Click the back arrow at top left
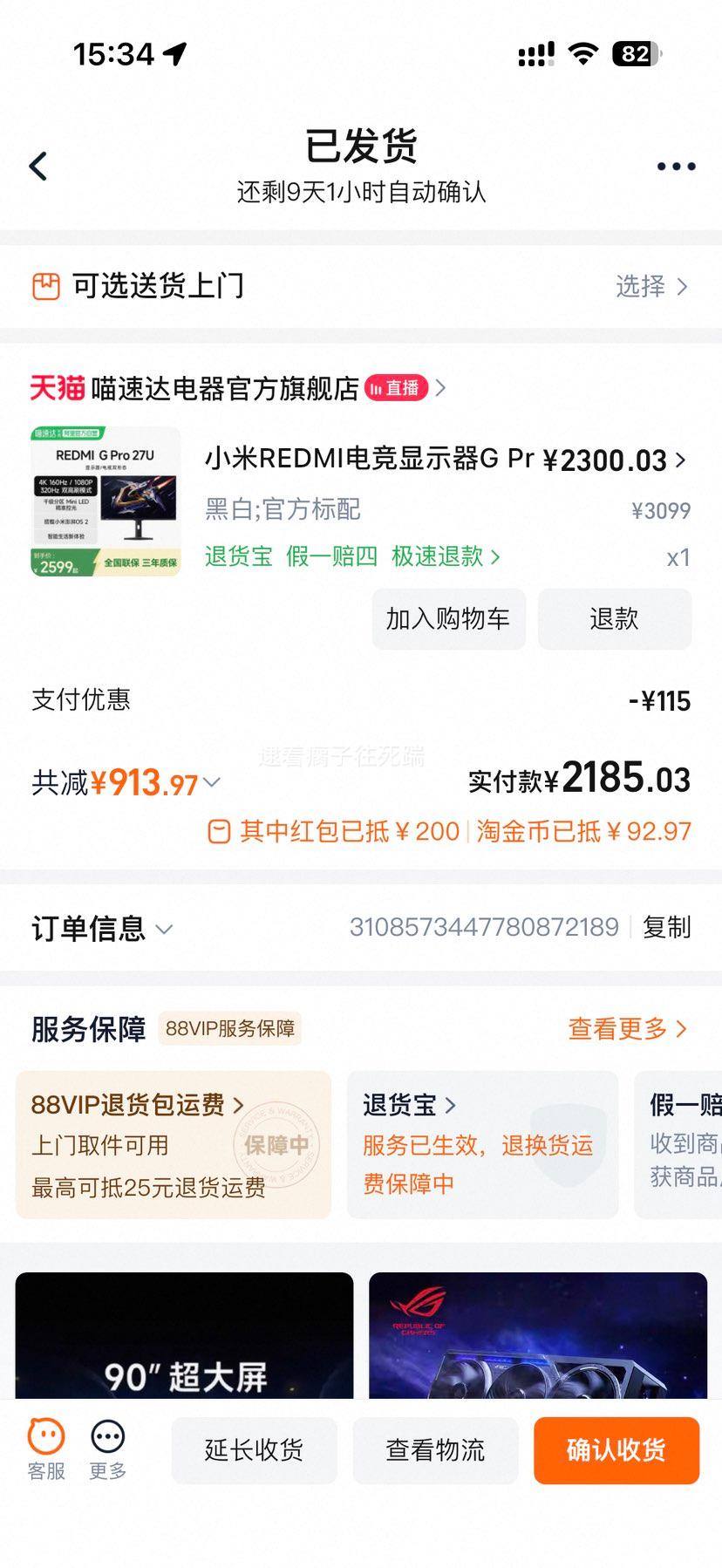The width and height of the screenshot is (722, 1568). tap(37, 166)
